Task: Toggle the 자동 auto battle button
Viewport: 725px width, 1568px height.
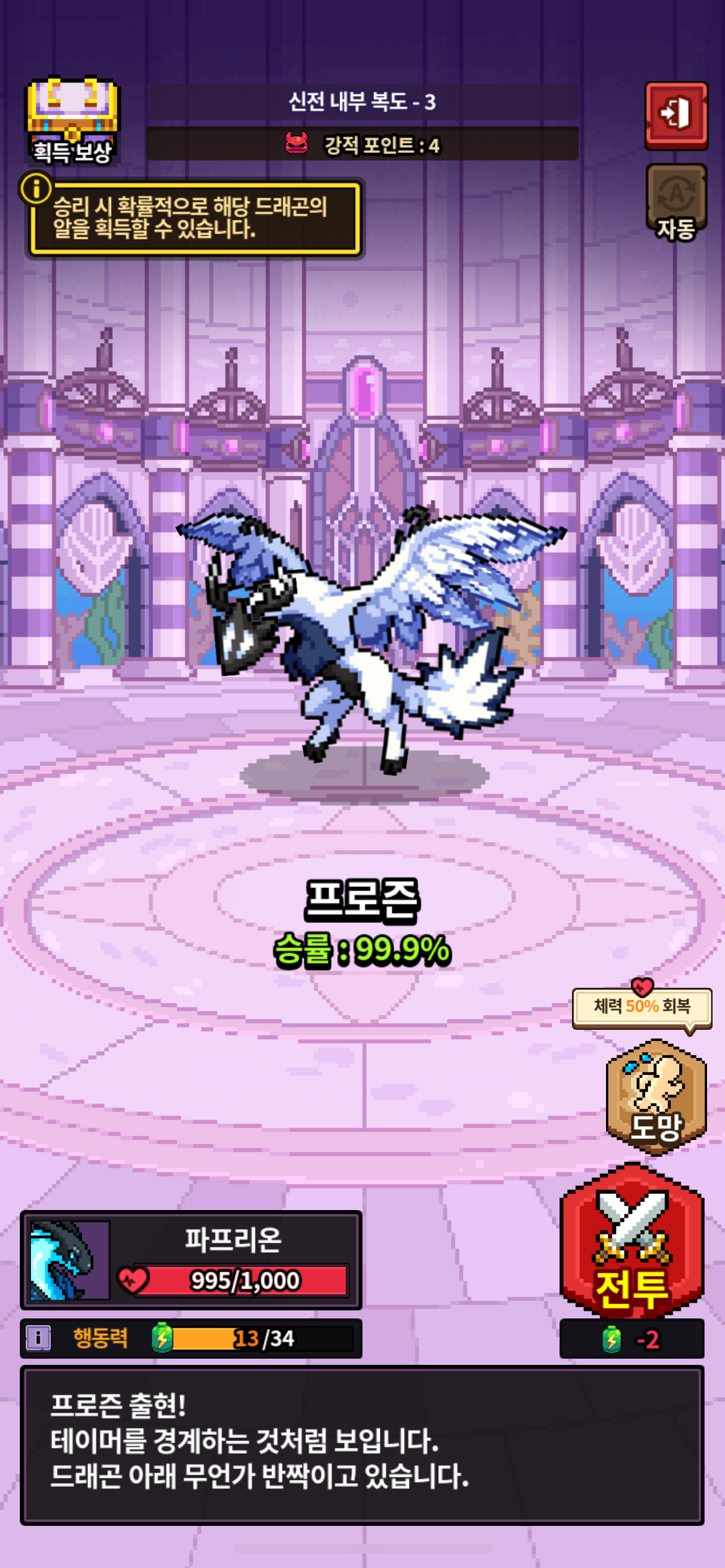Action: (x=676, y=202)
